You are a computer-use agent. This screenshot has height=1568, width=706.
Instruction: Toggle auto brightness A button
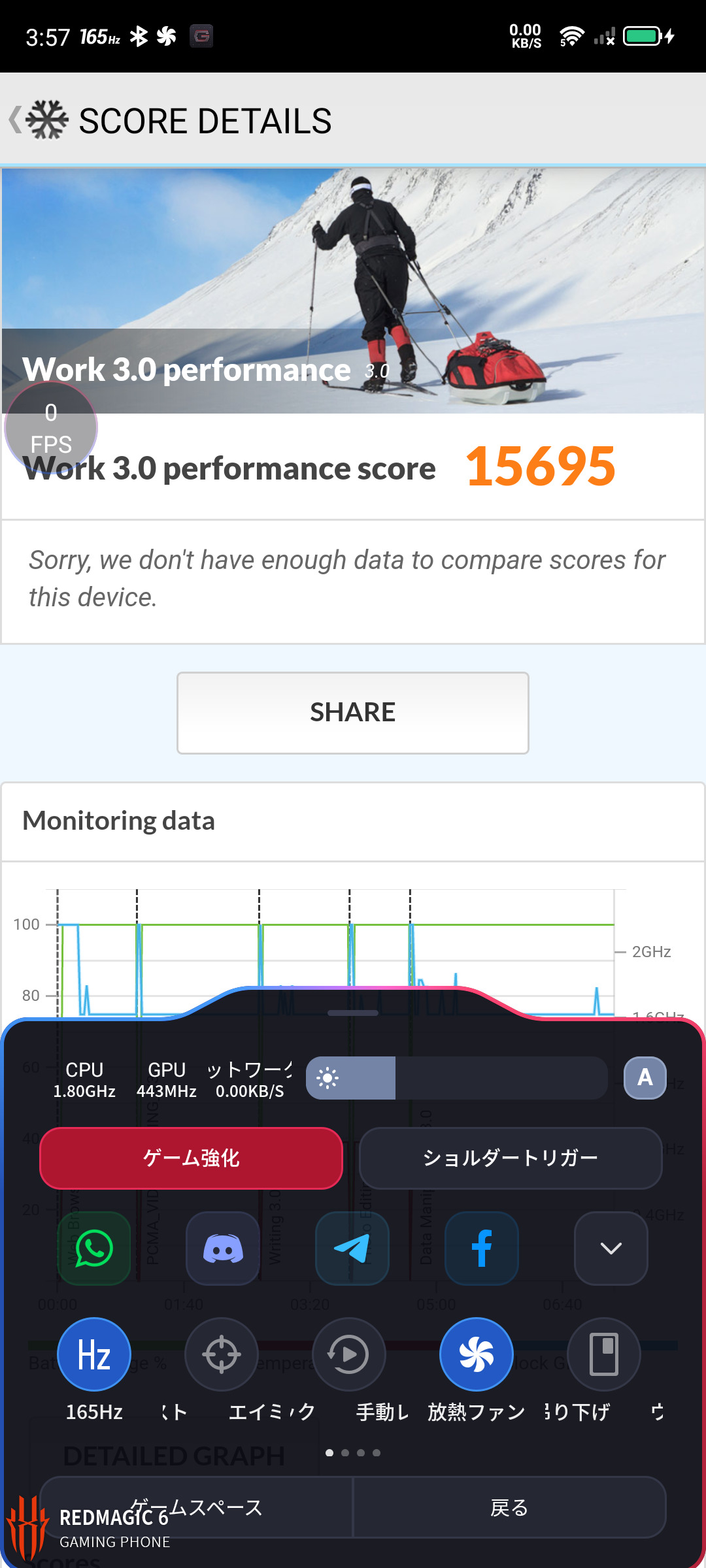click(x=645, y=1077)
